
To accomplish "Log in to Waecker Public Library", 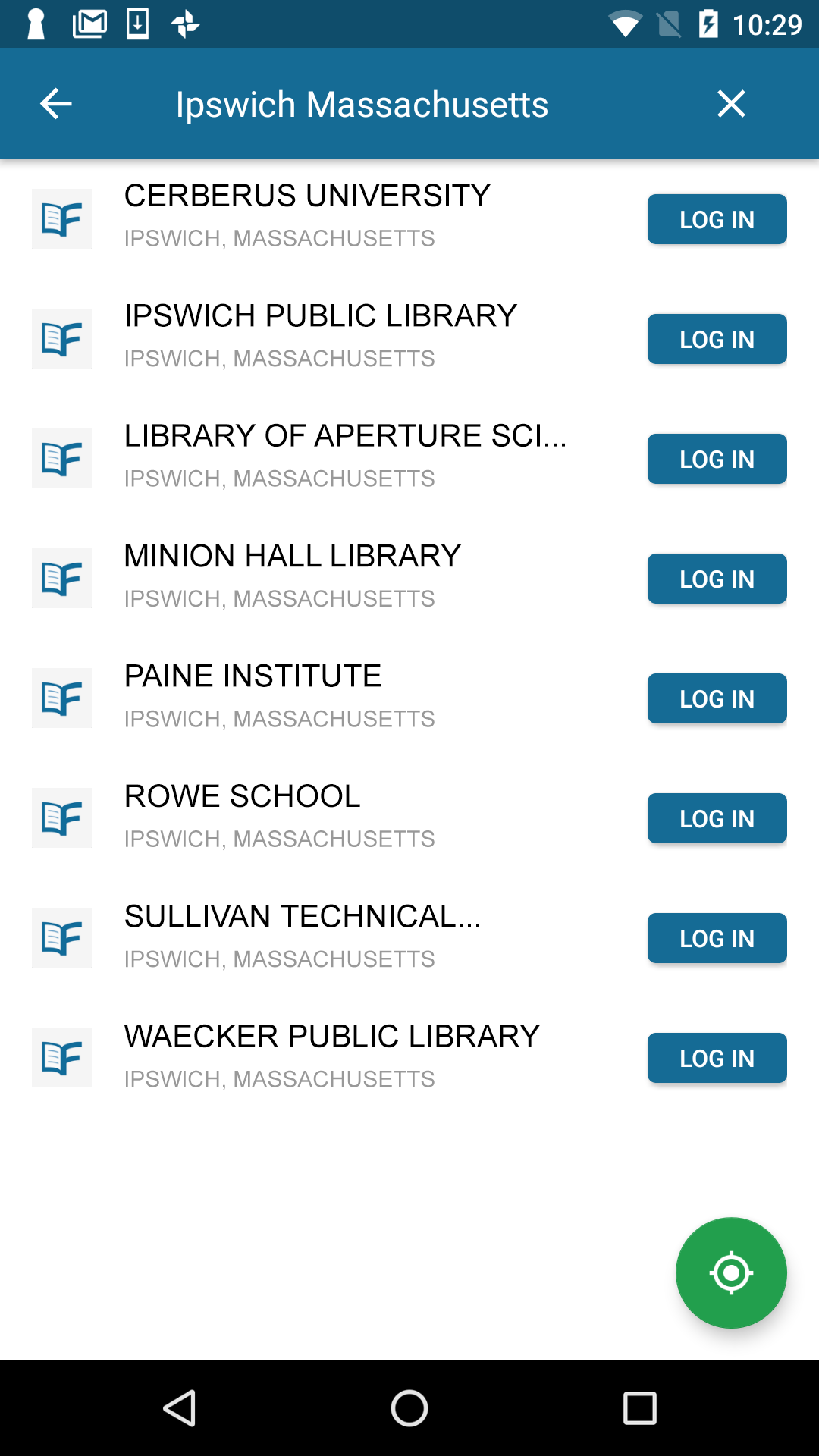I will click(x=717, y=1058).
